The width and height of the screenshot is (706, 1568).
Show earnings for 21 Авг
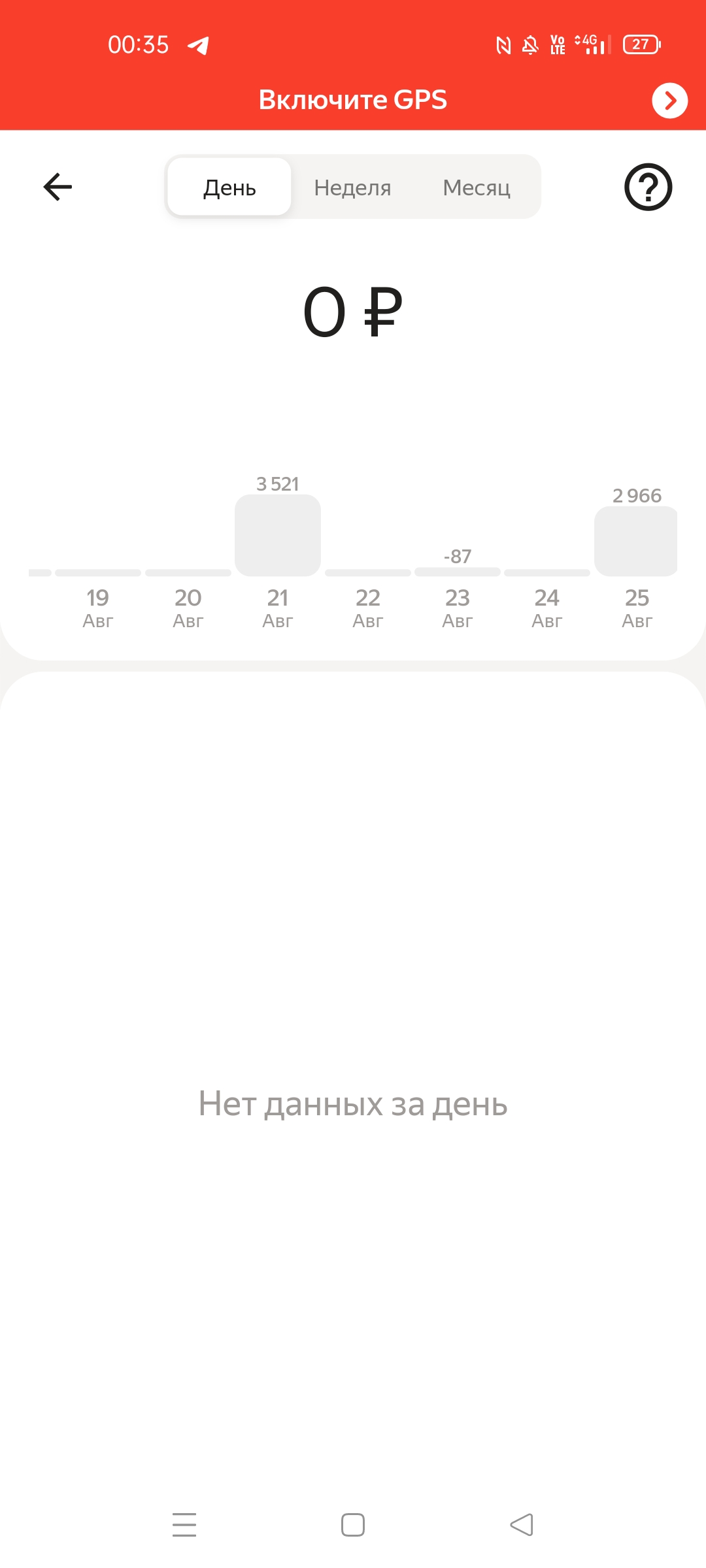(278, 537)
